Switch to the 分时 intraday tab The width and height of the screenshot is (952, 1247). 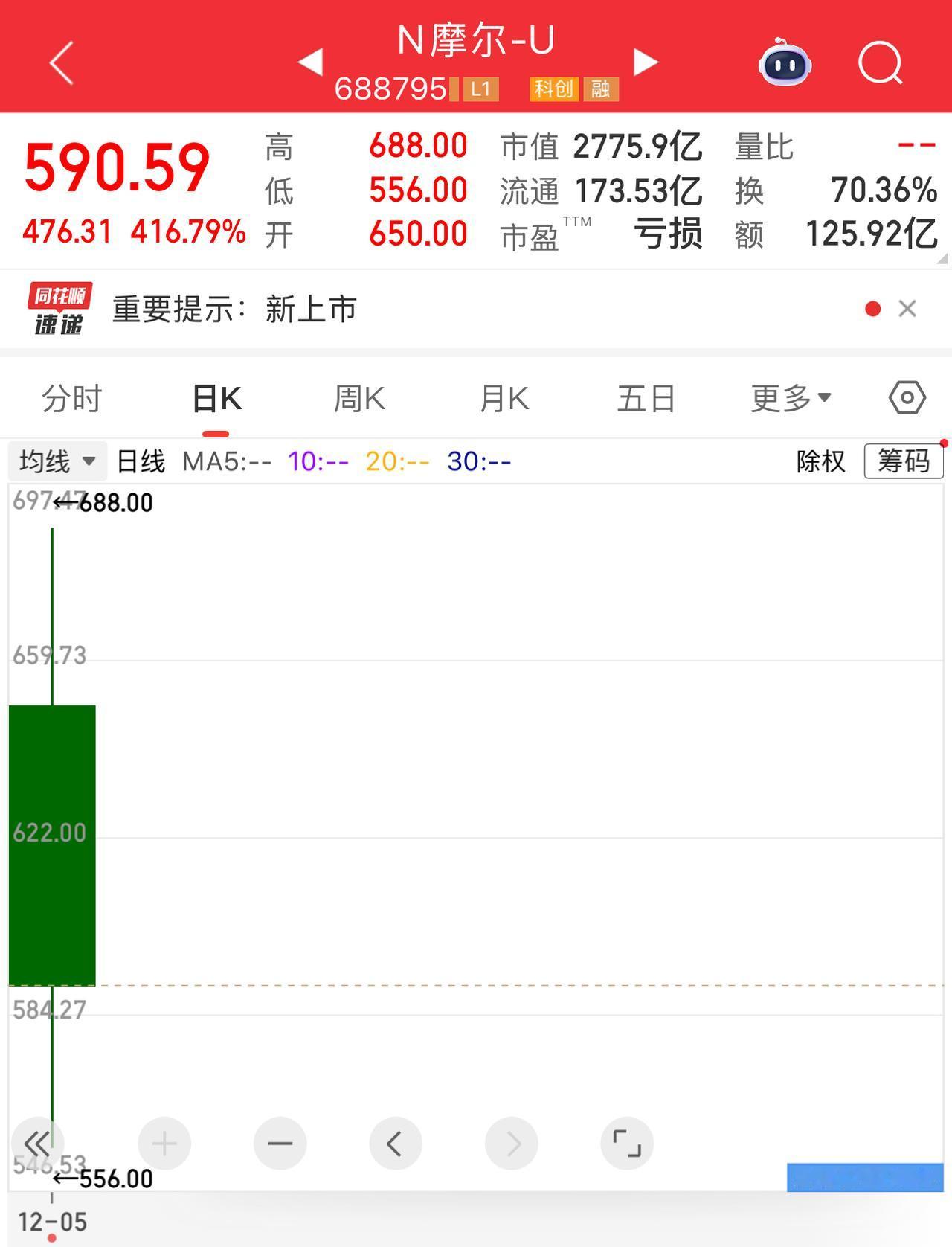(x=72, y=398)
